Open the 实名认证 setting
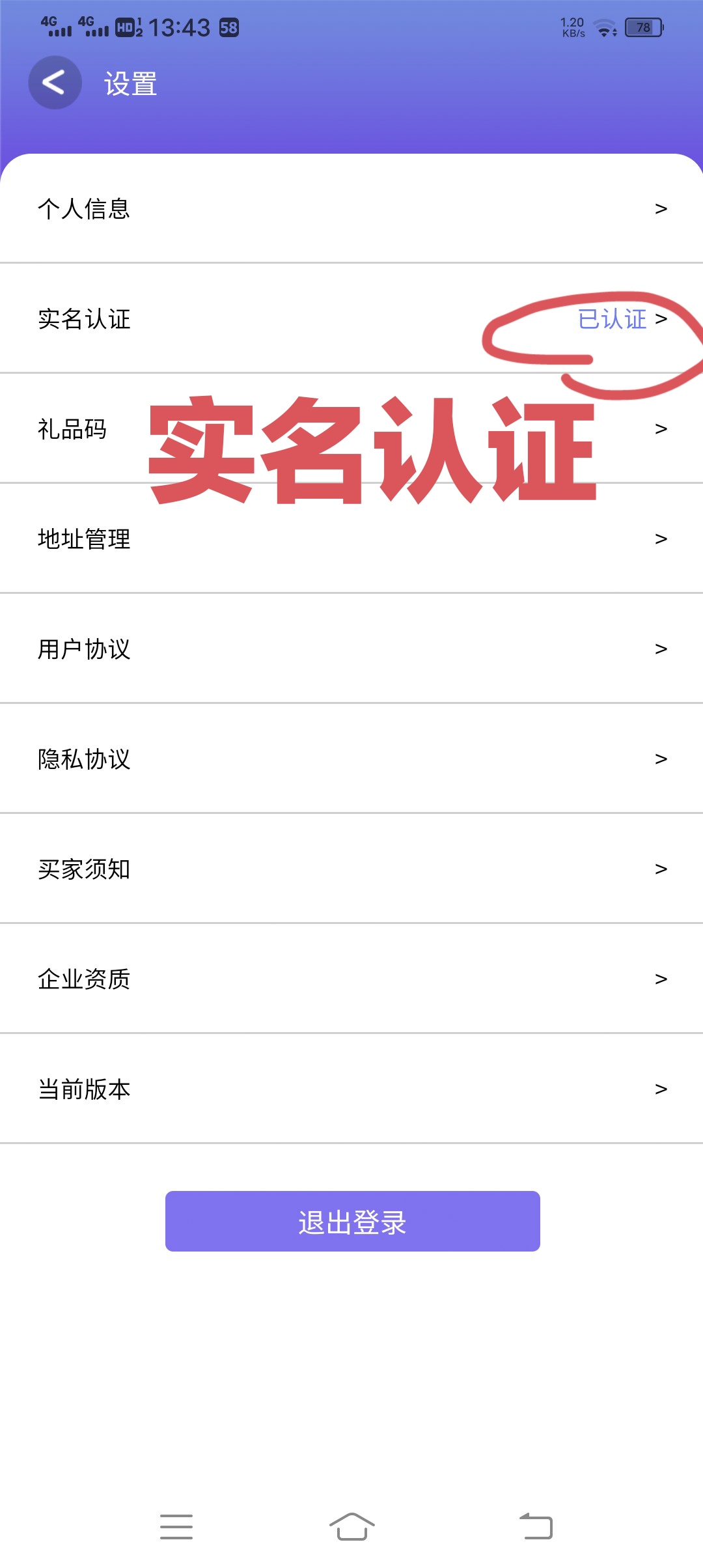Screen dimensions: 703x1568 (351, 318)
